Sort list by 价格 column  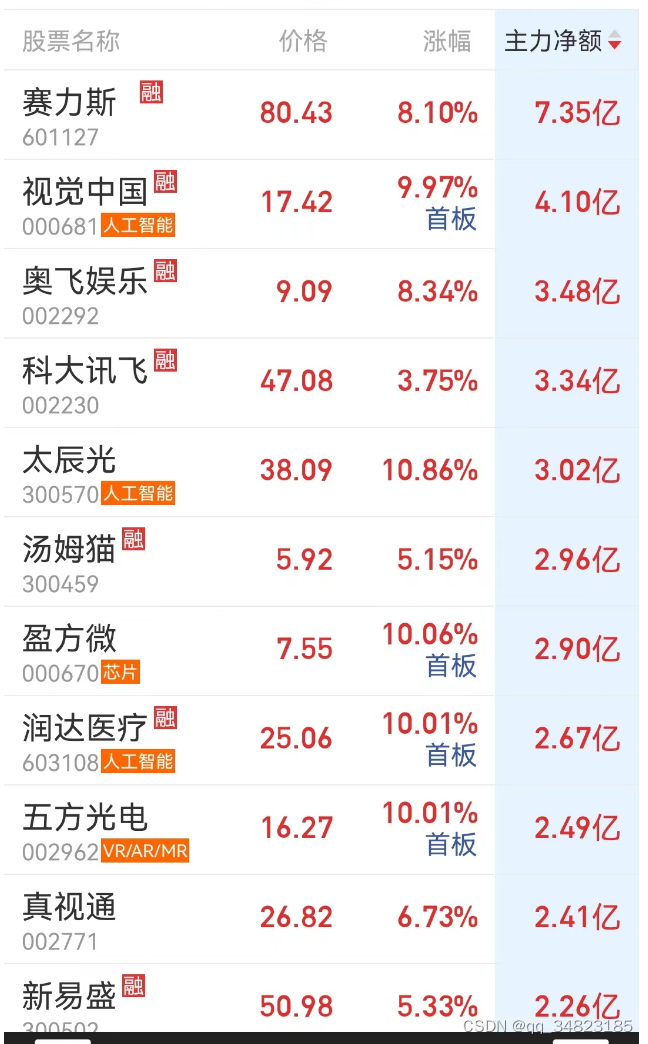pos(302,41)
